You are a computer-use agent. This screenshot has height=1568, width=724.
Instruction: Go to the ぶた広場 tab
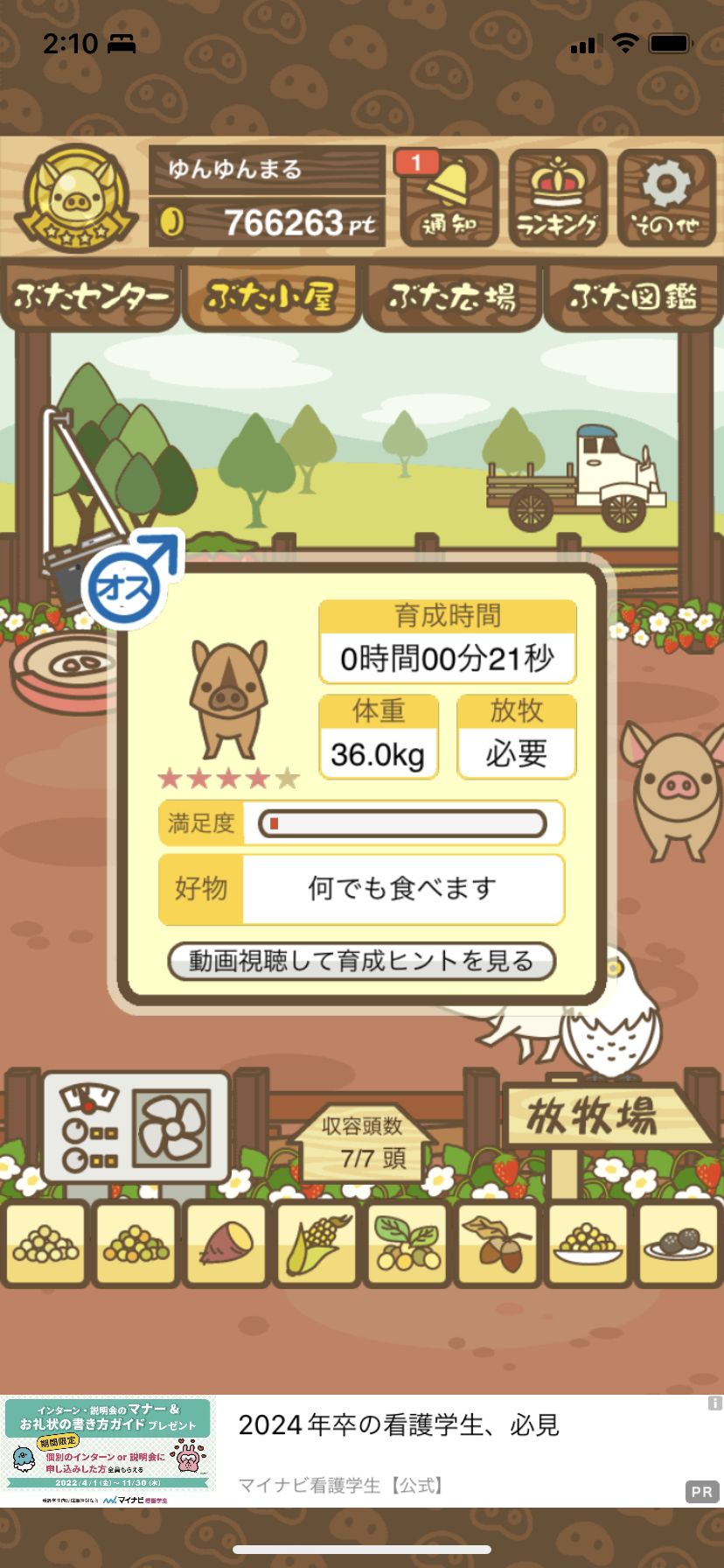coord(452,297)
